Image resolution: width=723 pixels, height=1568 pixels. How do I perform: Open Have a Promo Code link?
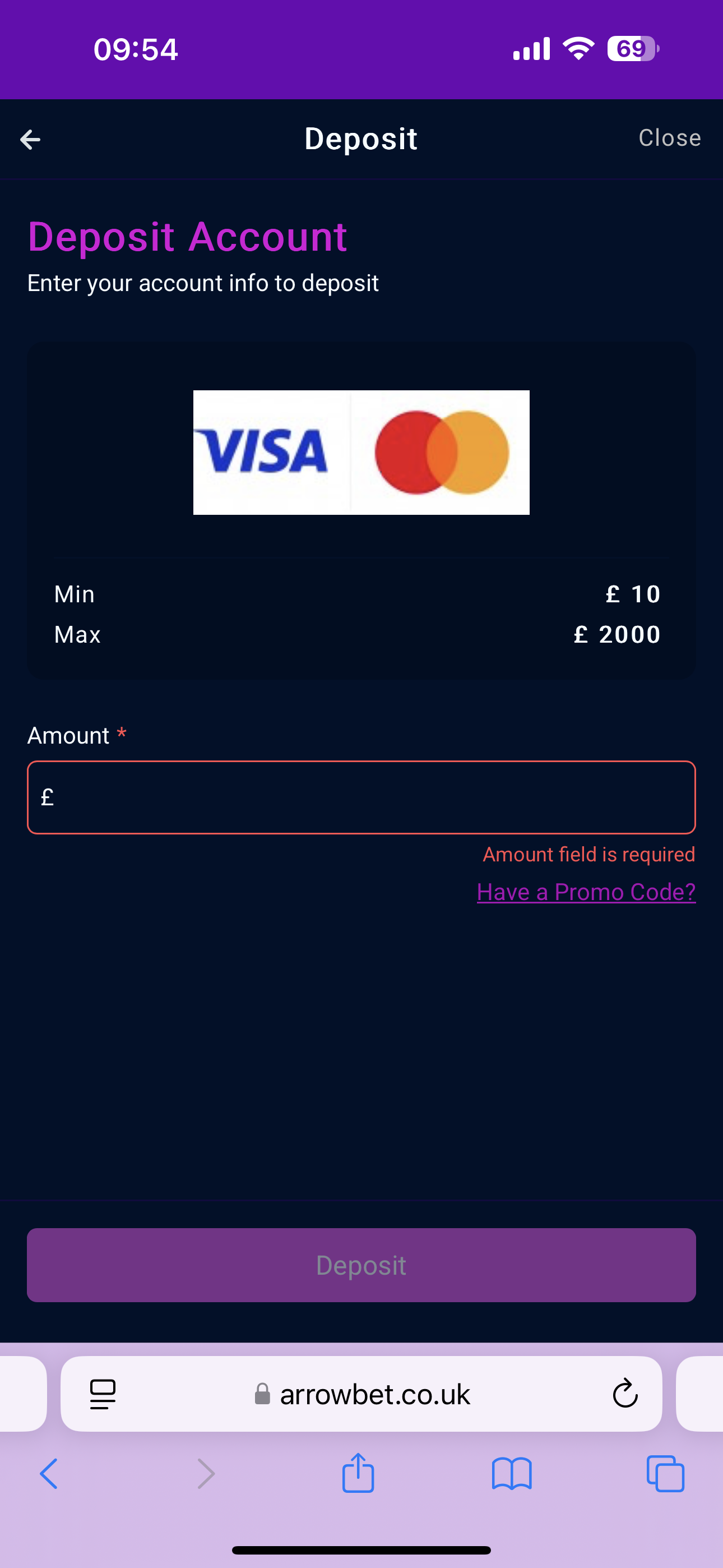pos(586,892)
